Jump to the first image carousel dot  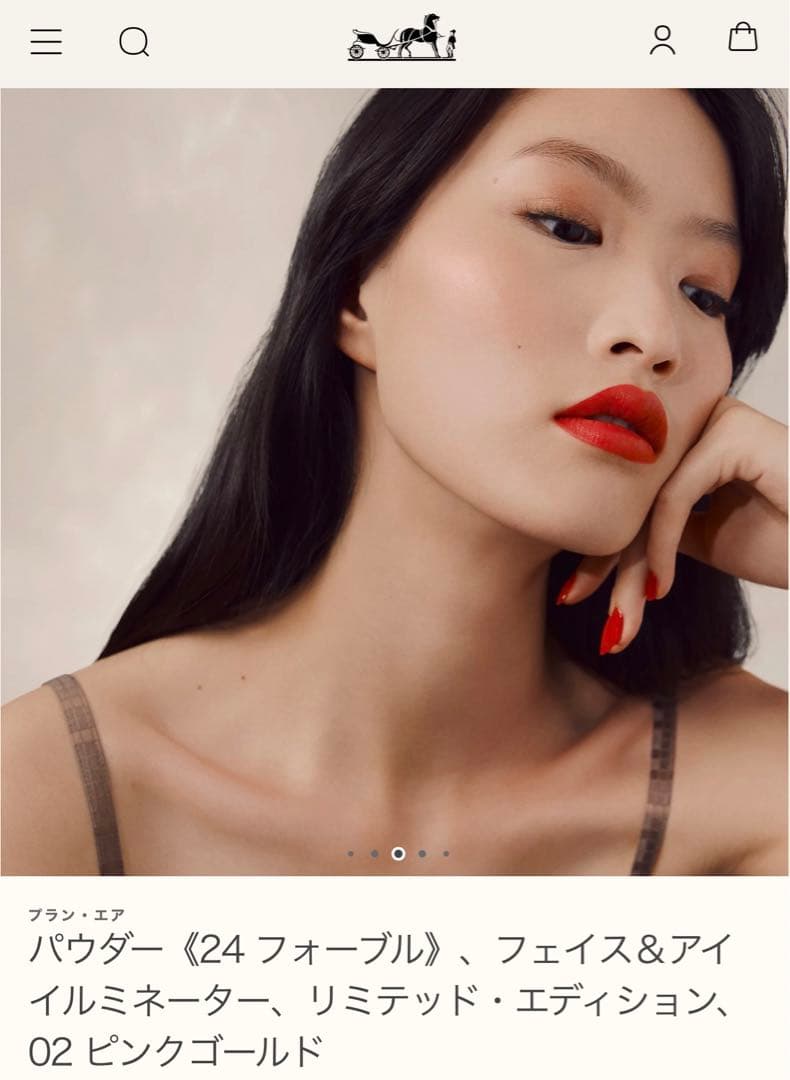point(350,854)
